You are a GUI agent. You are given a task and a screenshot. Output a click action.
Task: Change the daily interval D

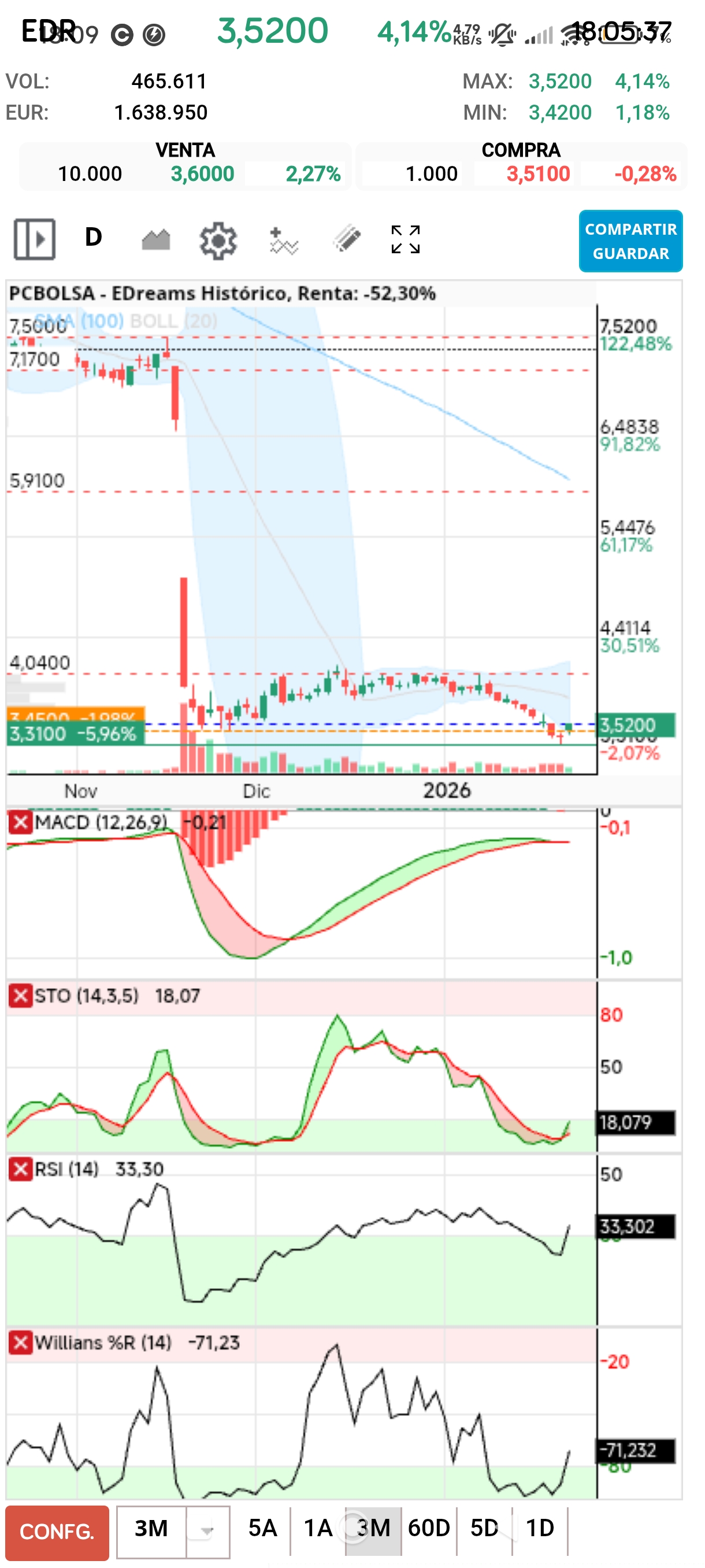pyautogui.click(x=93, y=238)
